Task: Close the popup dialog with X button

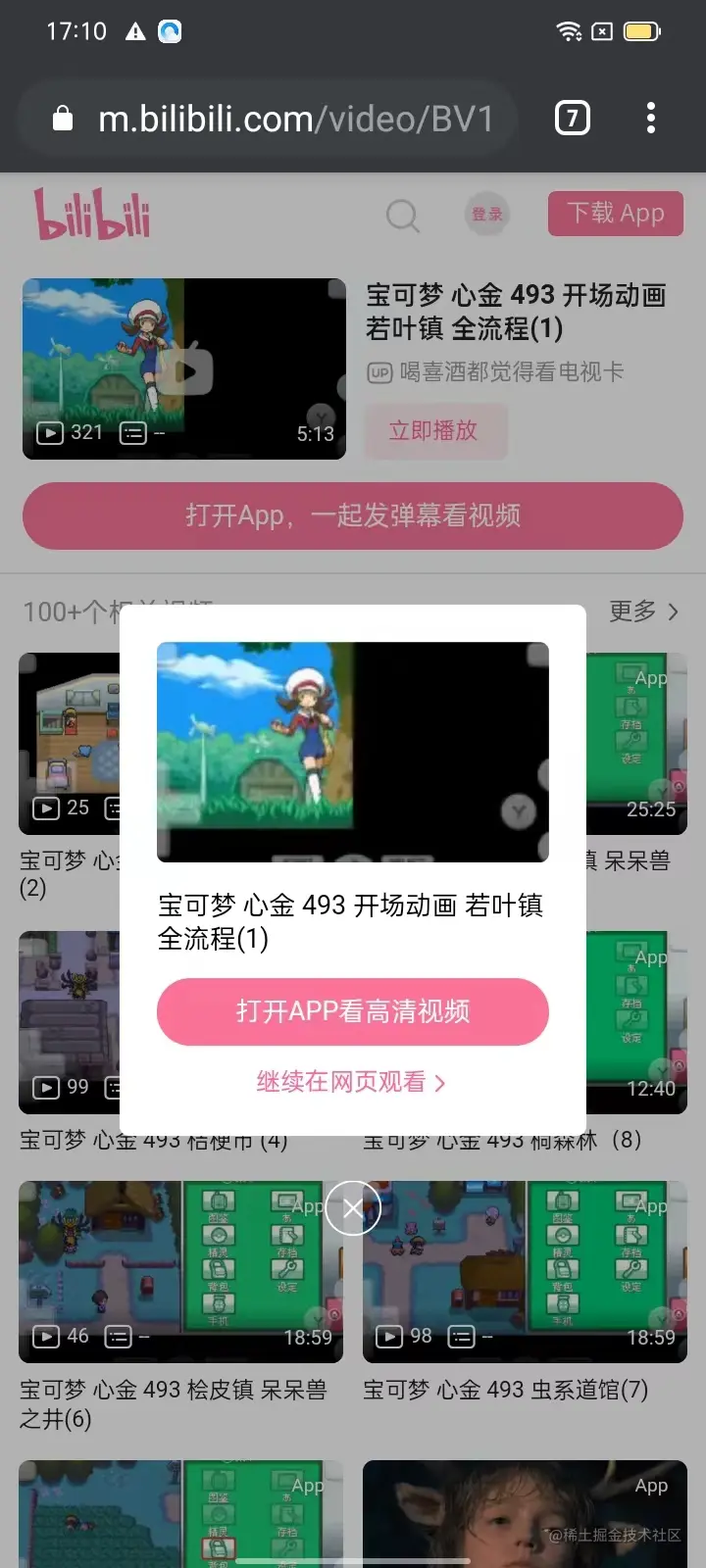Action: pos(353,1208)
